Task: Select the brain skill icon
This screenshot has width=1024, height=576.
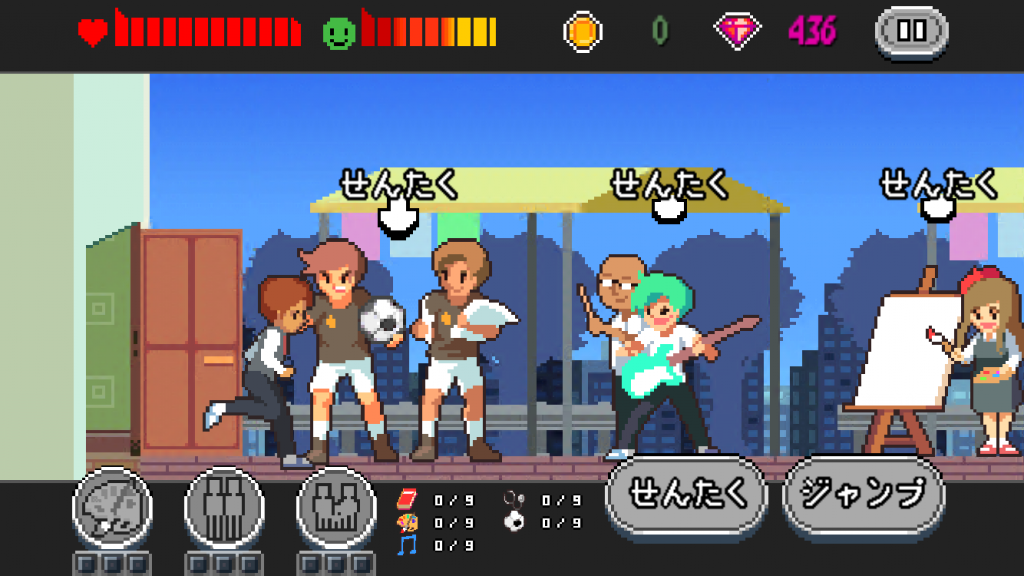Action: pyautogui.click(x=112, y=507)
